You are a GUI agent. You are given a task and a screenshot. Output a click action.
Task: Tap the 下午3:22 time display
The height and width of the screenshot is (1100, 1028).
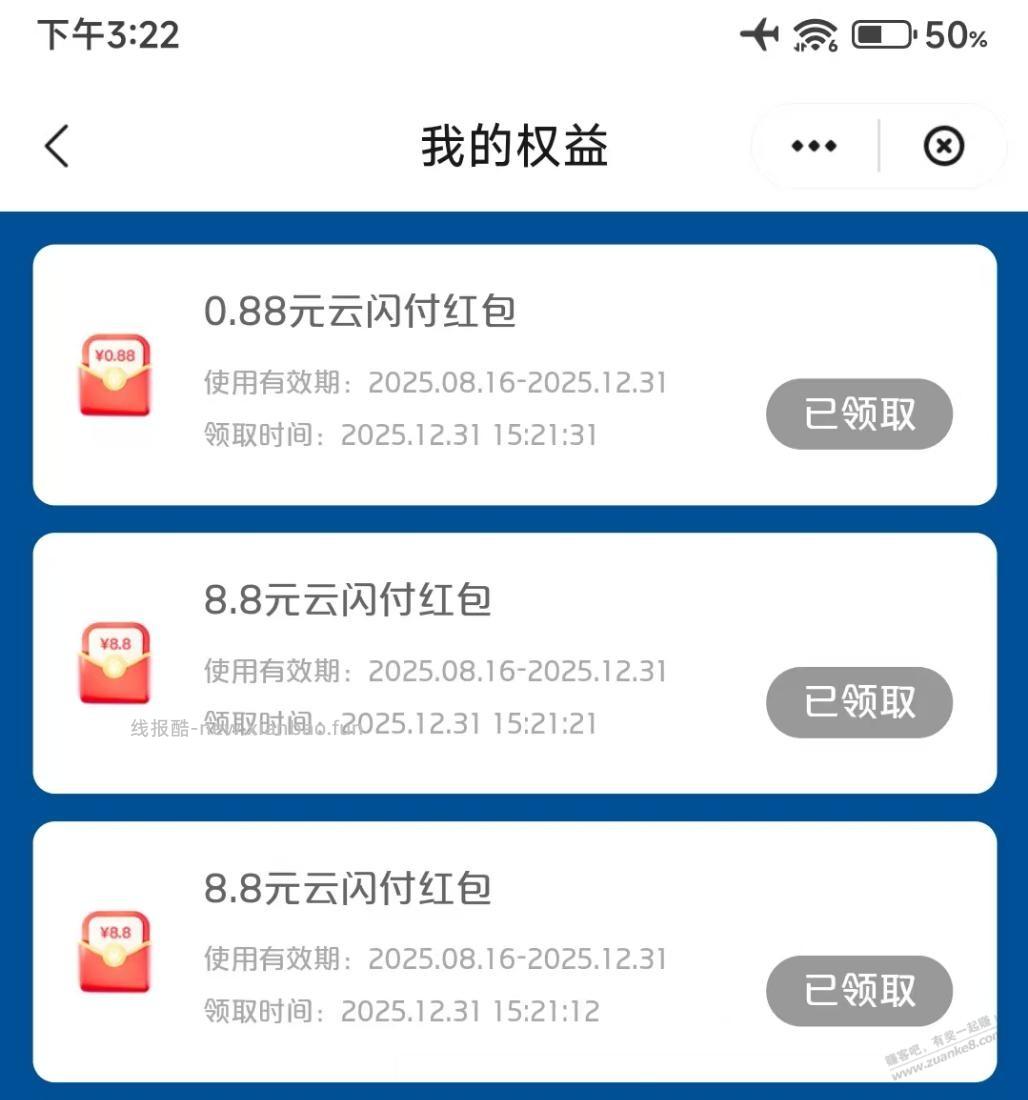(109, 34)
